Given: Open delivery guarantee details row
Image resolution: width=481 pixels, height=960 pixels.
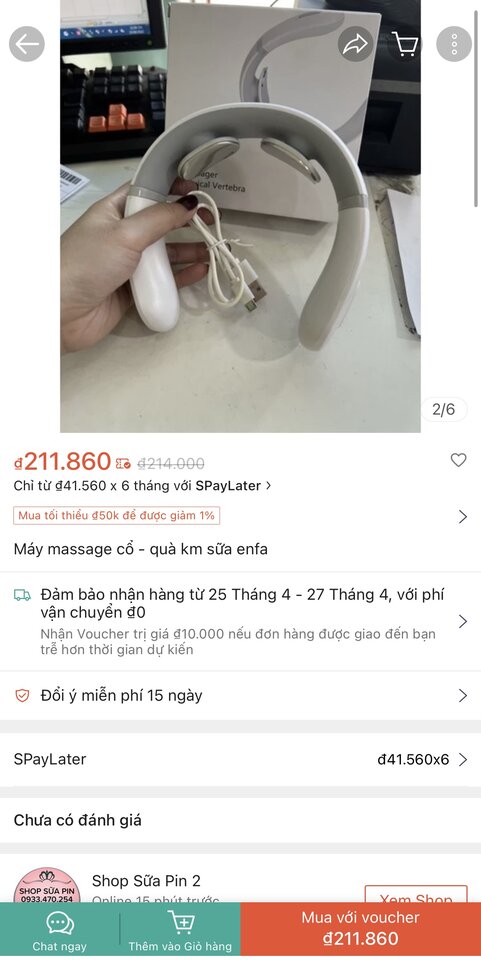Looking at the screenshot, I should [x=240, y=621].
